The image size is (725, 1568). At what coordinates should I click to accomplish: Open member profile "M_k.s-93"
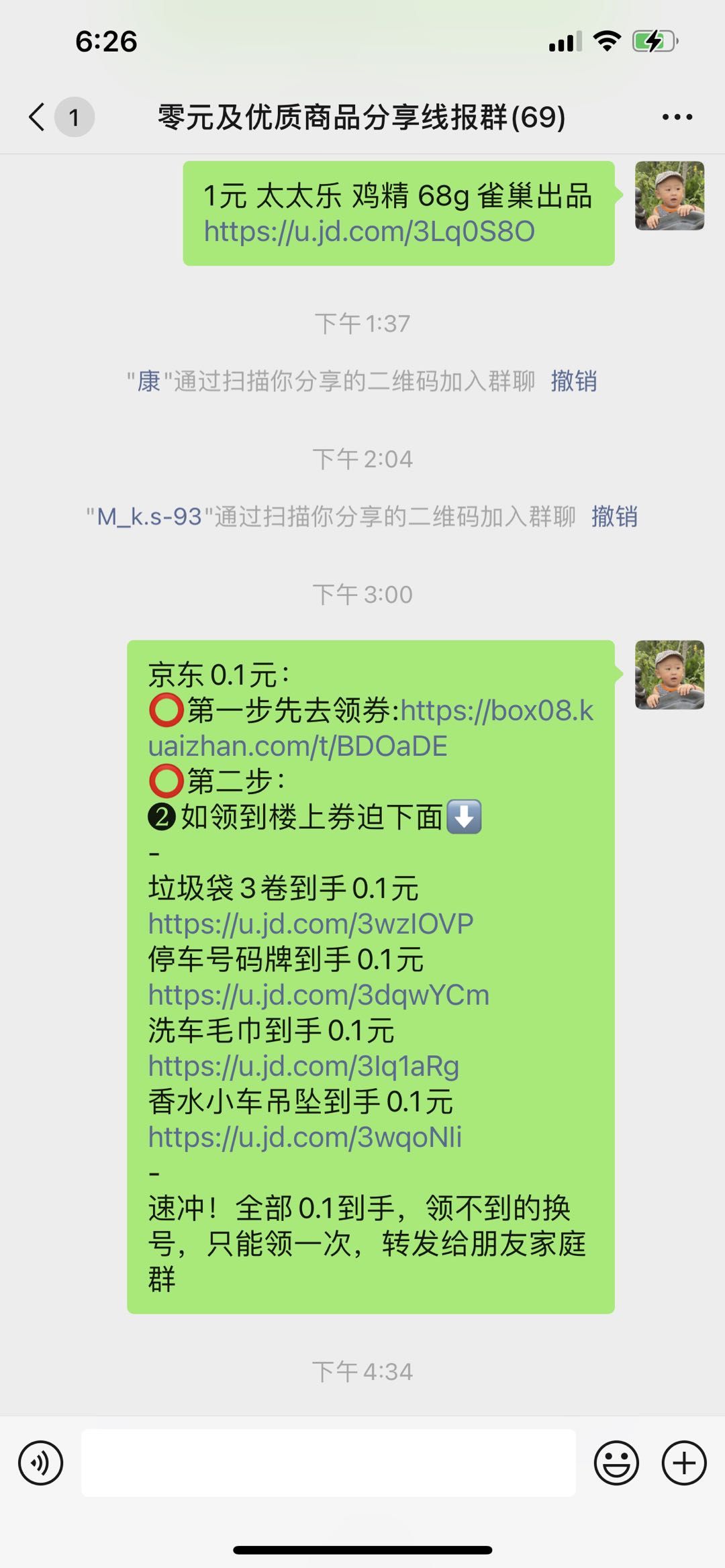[149, 517]
